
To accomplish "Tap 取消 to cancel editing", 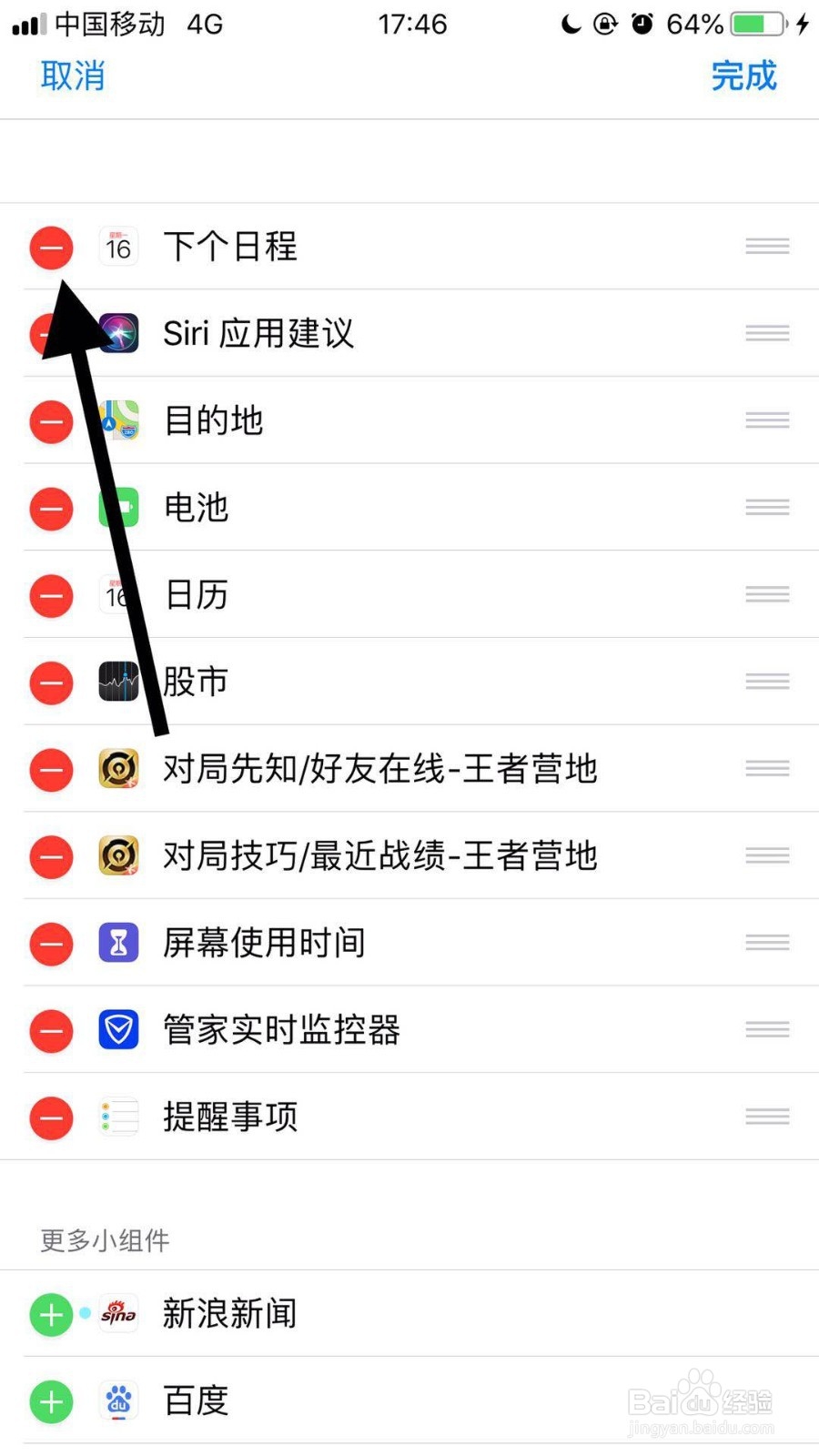I will coord(73,76).
